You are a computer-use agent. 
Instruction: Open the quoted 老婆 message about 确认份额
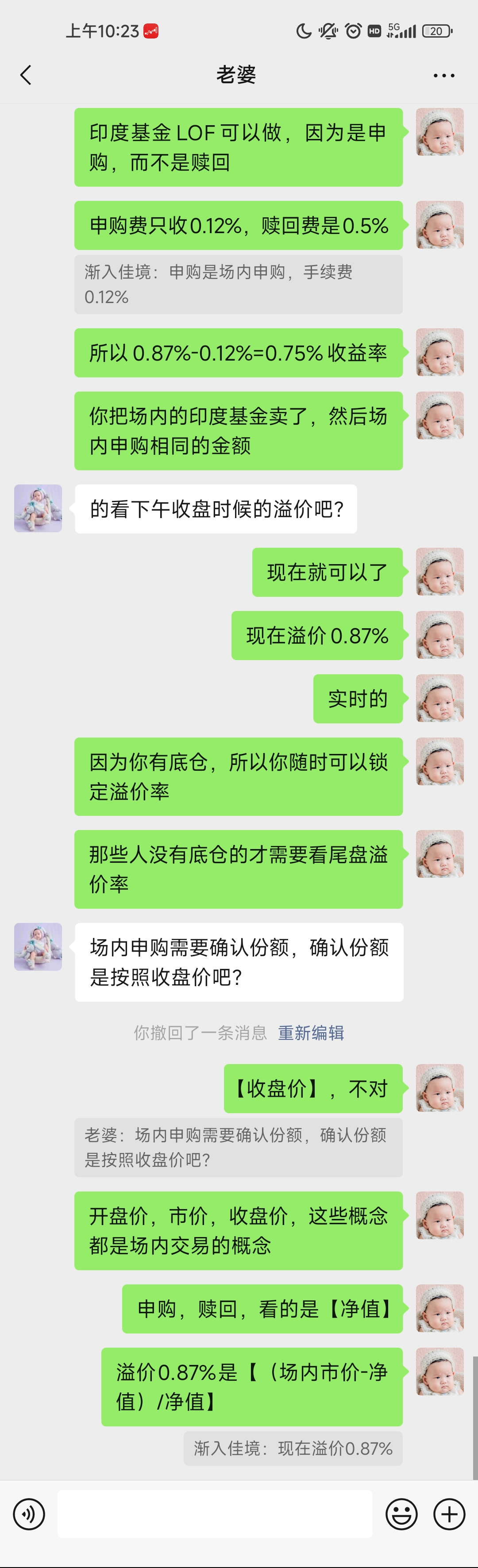pyautogui.click(x=238, y=1147)
